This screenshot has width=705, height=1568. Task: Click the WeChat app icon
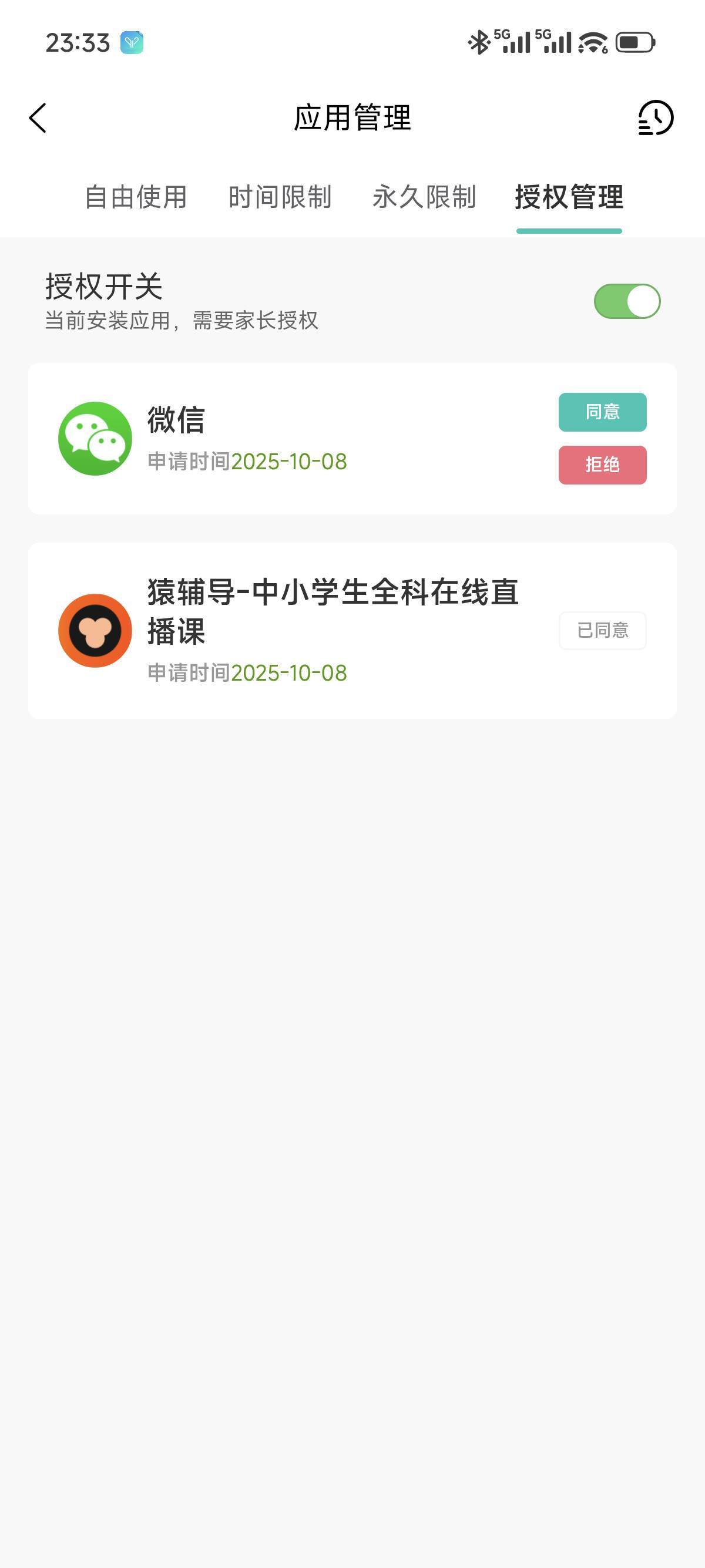tap(95, 438)
